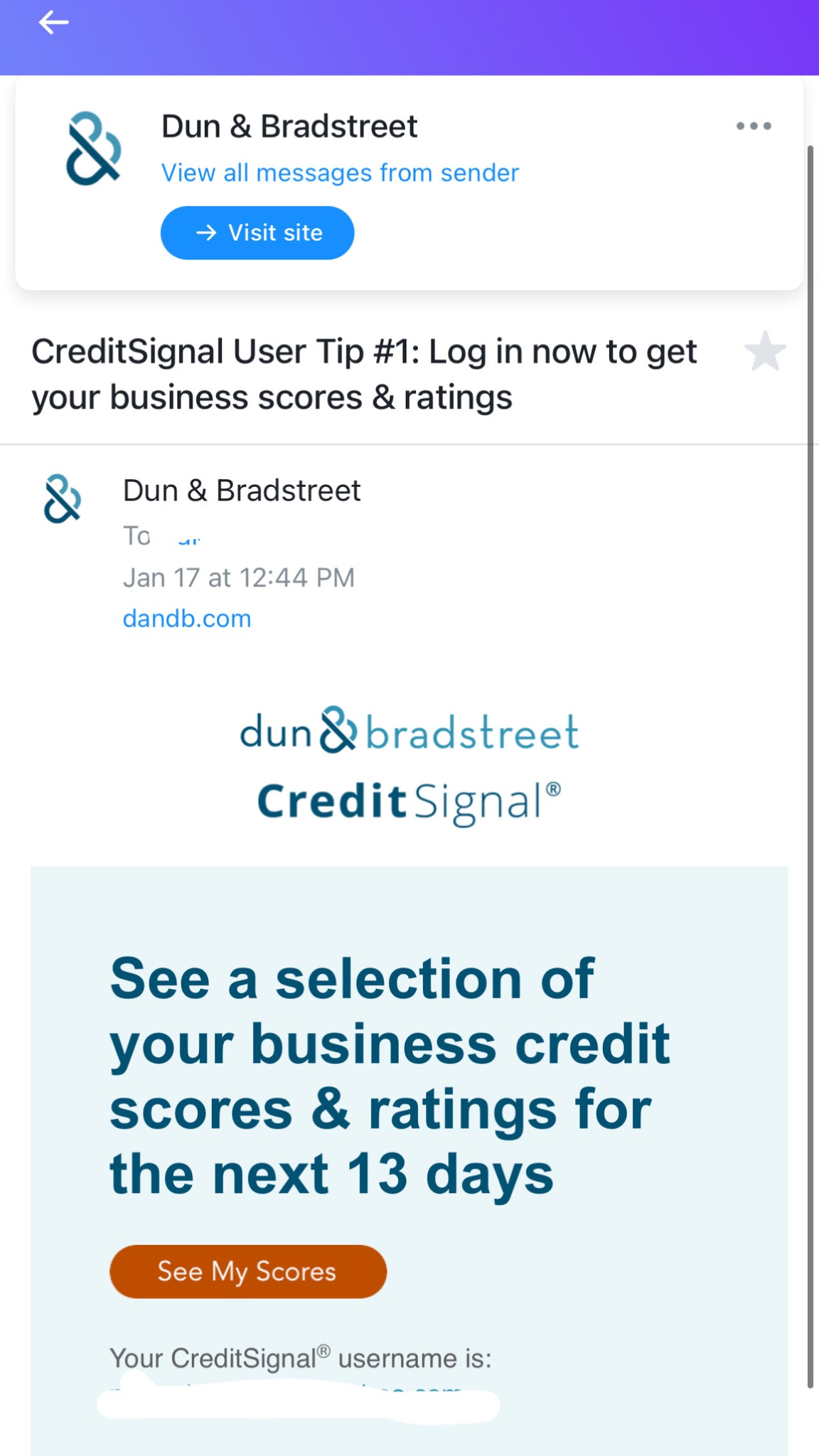Go back using the top arrow
819x1456 pixels.
53,23
